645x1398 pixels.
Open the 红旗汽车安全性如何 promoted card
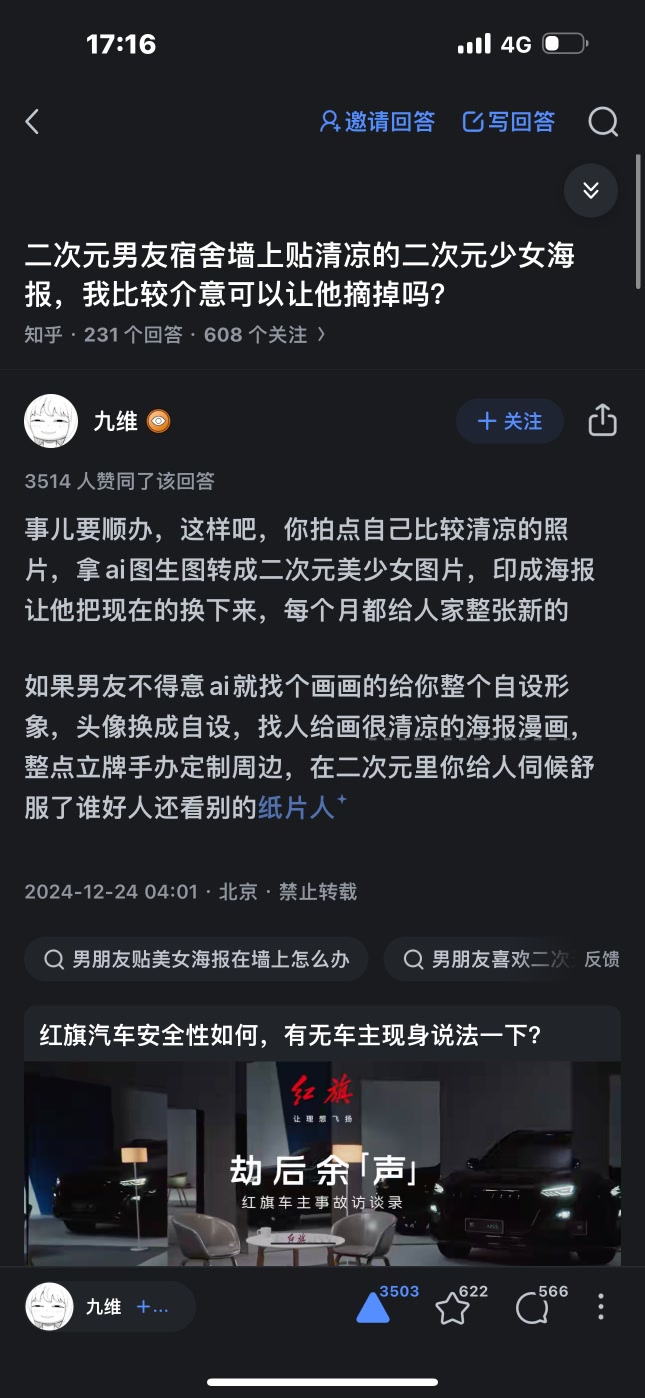click(x=322, y=1140)
